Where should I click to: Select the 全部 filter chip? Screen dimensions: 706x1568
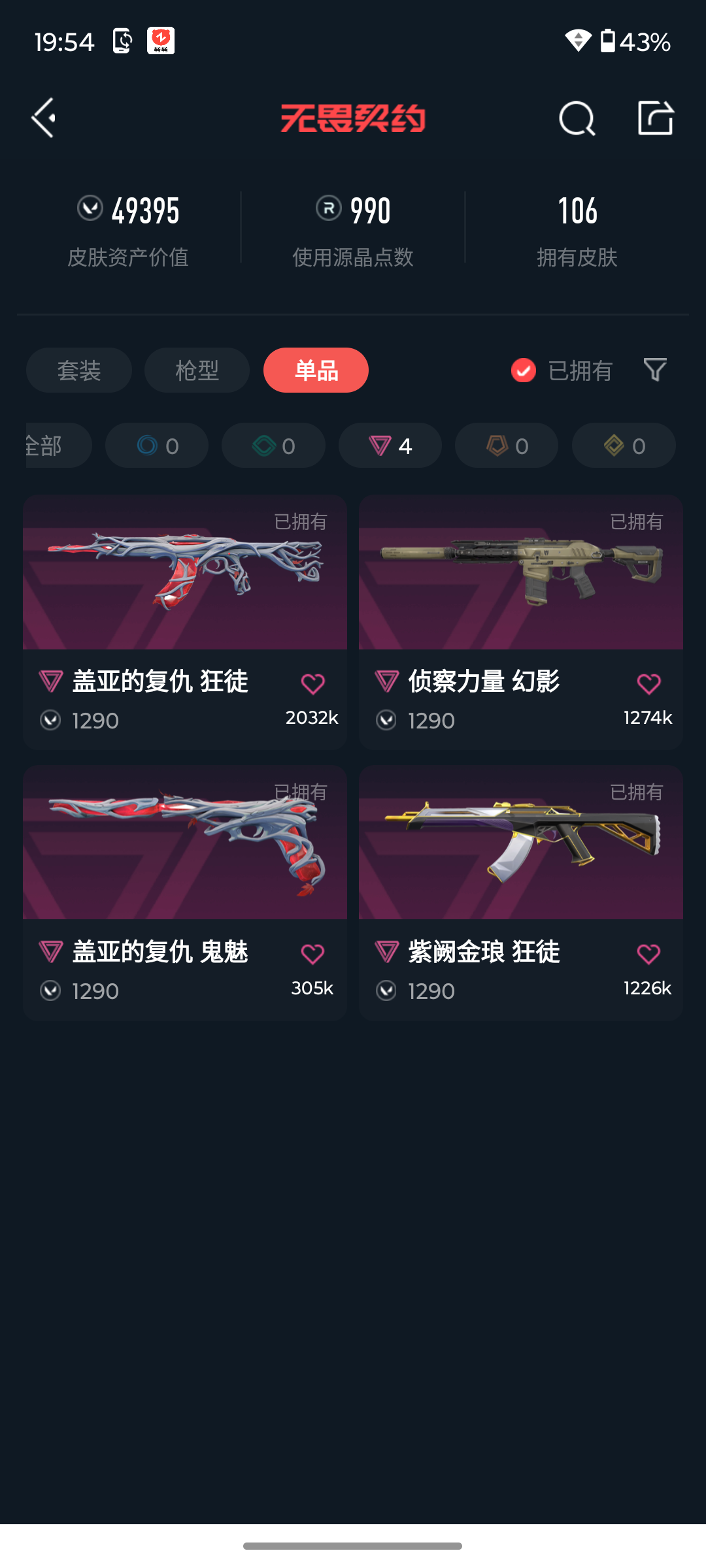58,446
